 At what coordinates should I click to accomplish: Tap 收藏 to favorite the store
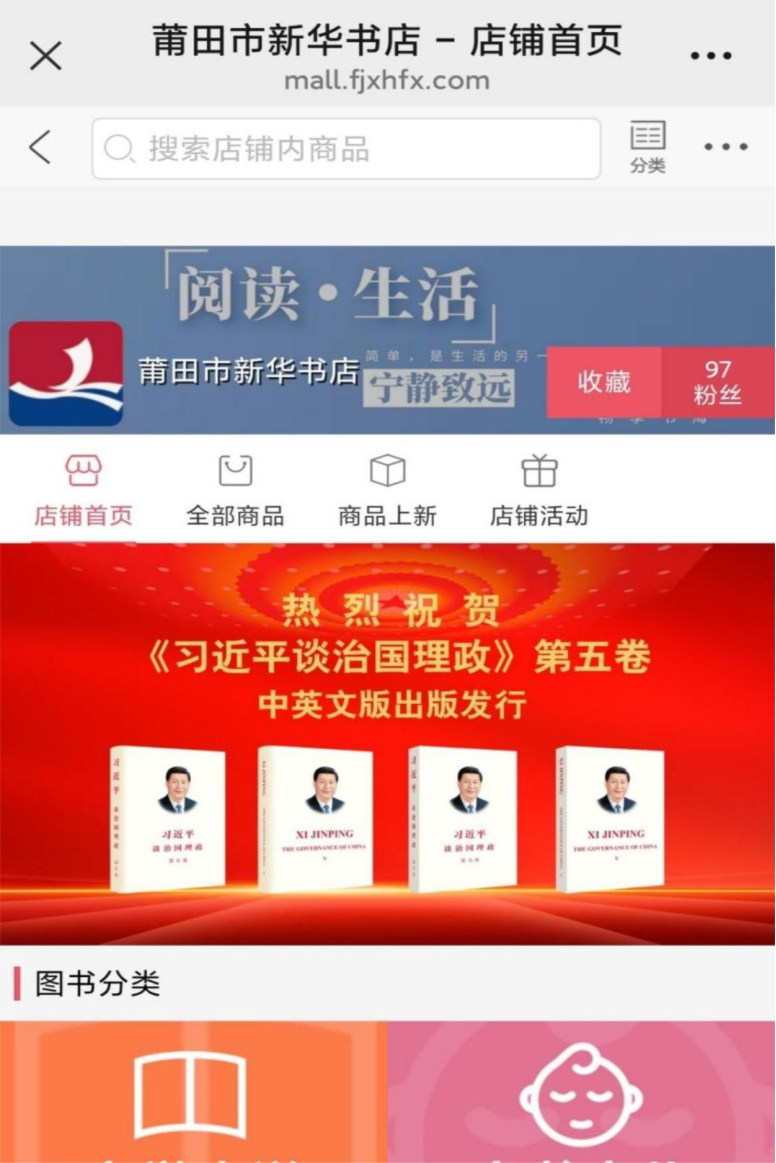[x=604, y=382]
